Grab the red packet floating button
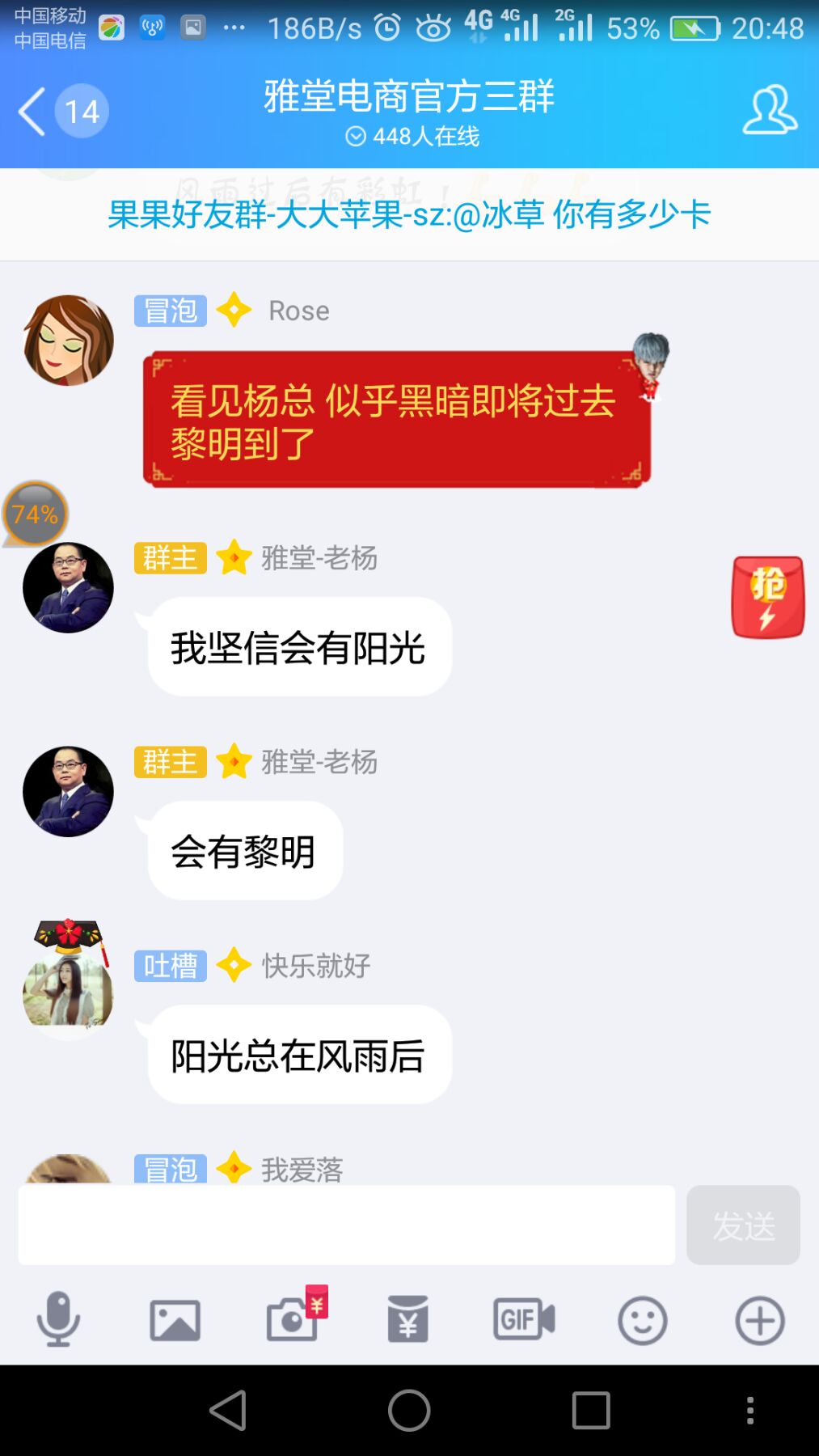819x1456 pixels. click(767, 598)
